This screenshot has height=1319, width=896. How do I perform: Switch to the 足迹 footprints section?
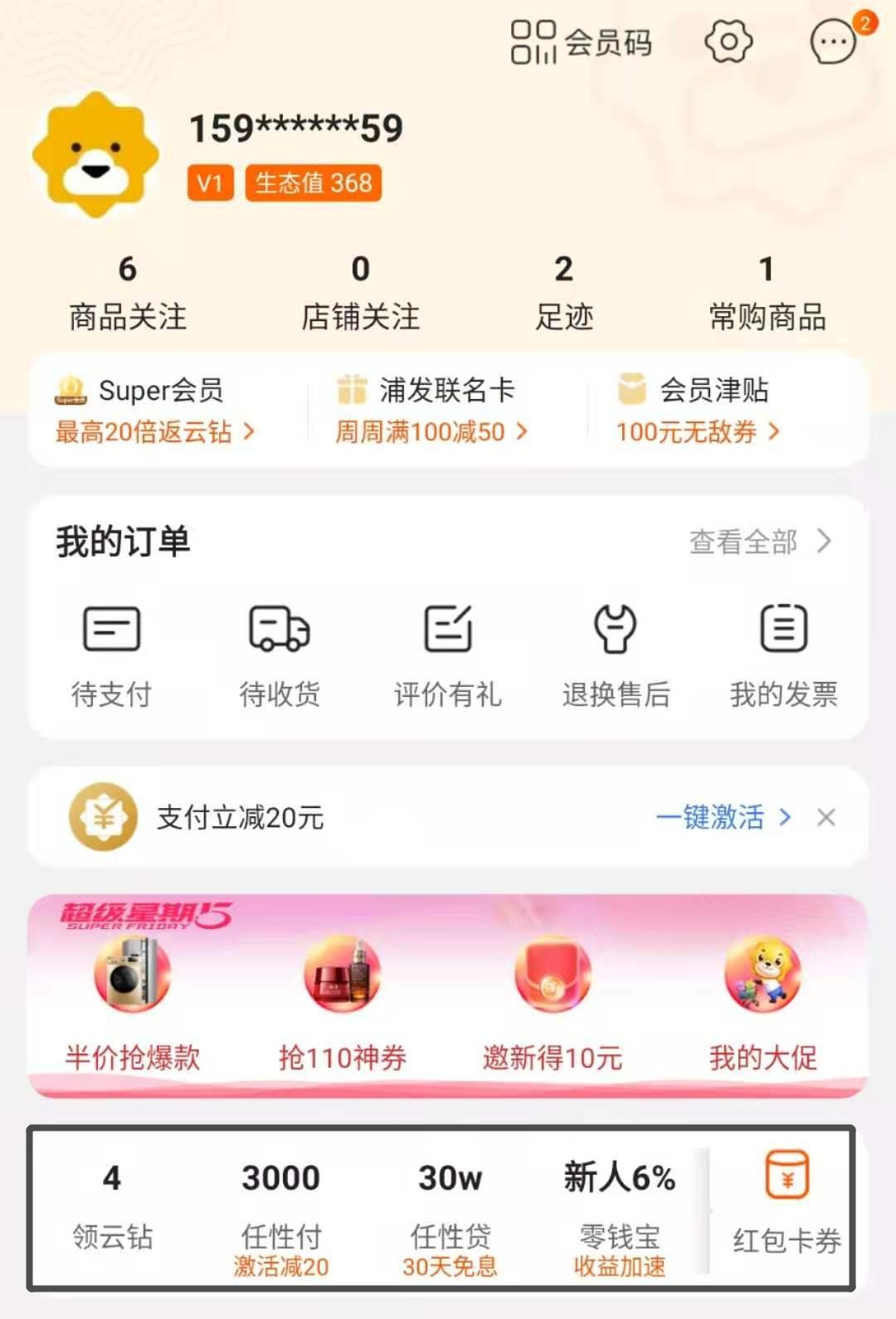point(565,290)
